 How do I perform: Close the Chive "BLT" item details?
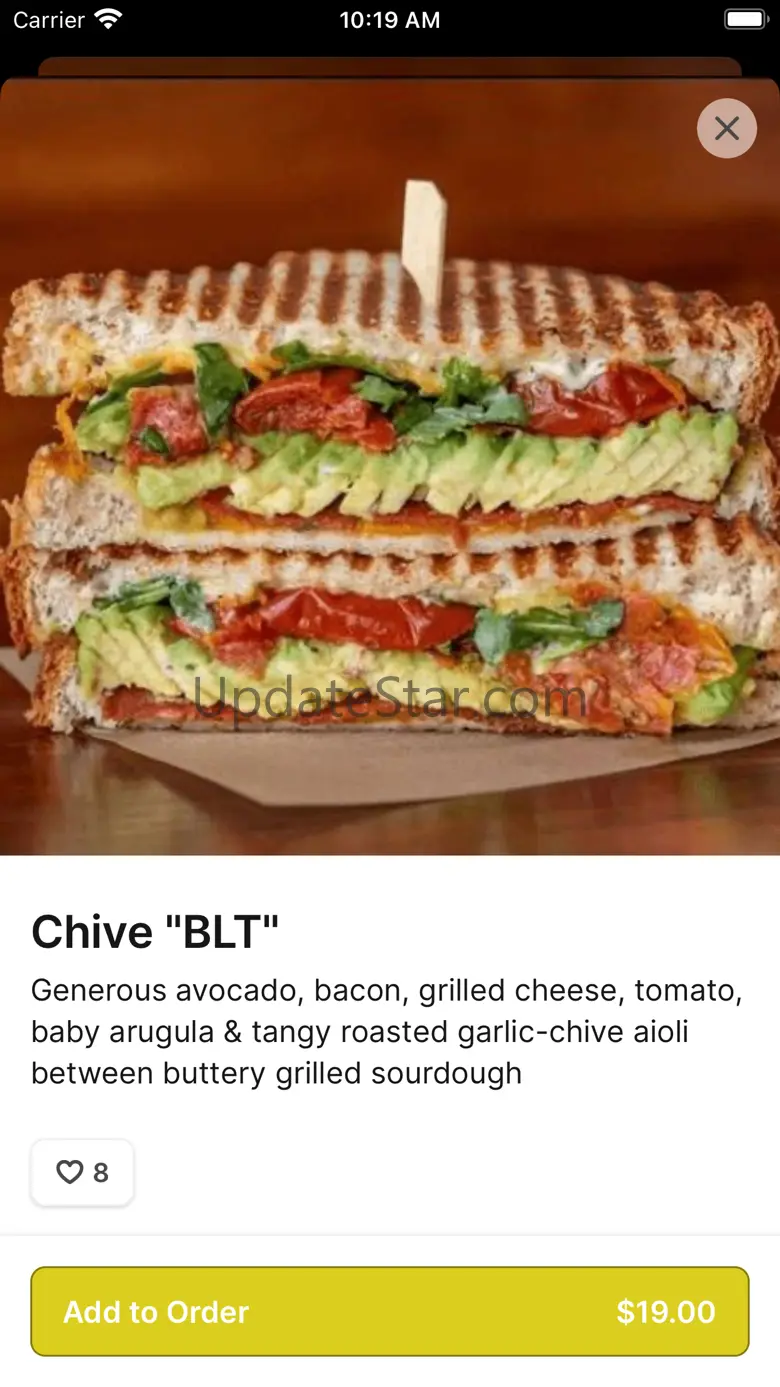(x=727, y=128)
